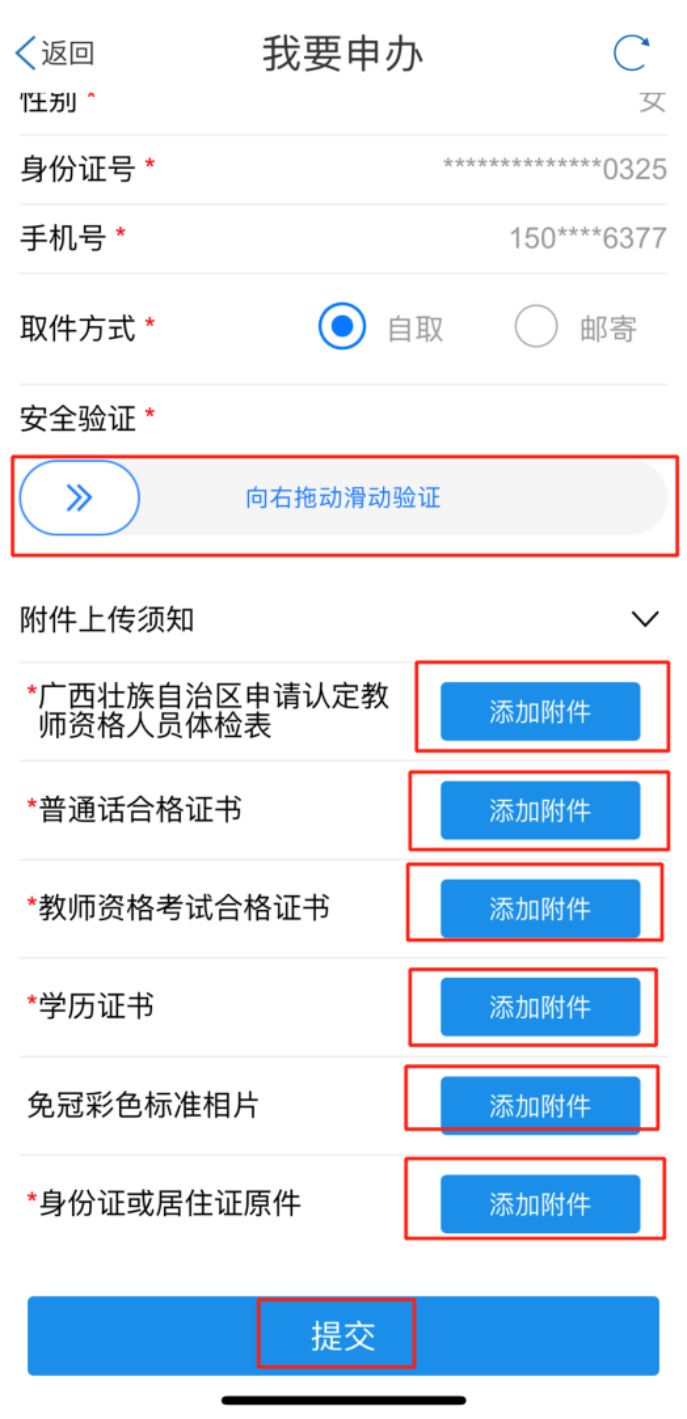Screen dimensions: 687x1419
Task: Add attachment for 普通话合格证书
Action: [x=540, y=810]
